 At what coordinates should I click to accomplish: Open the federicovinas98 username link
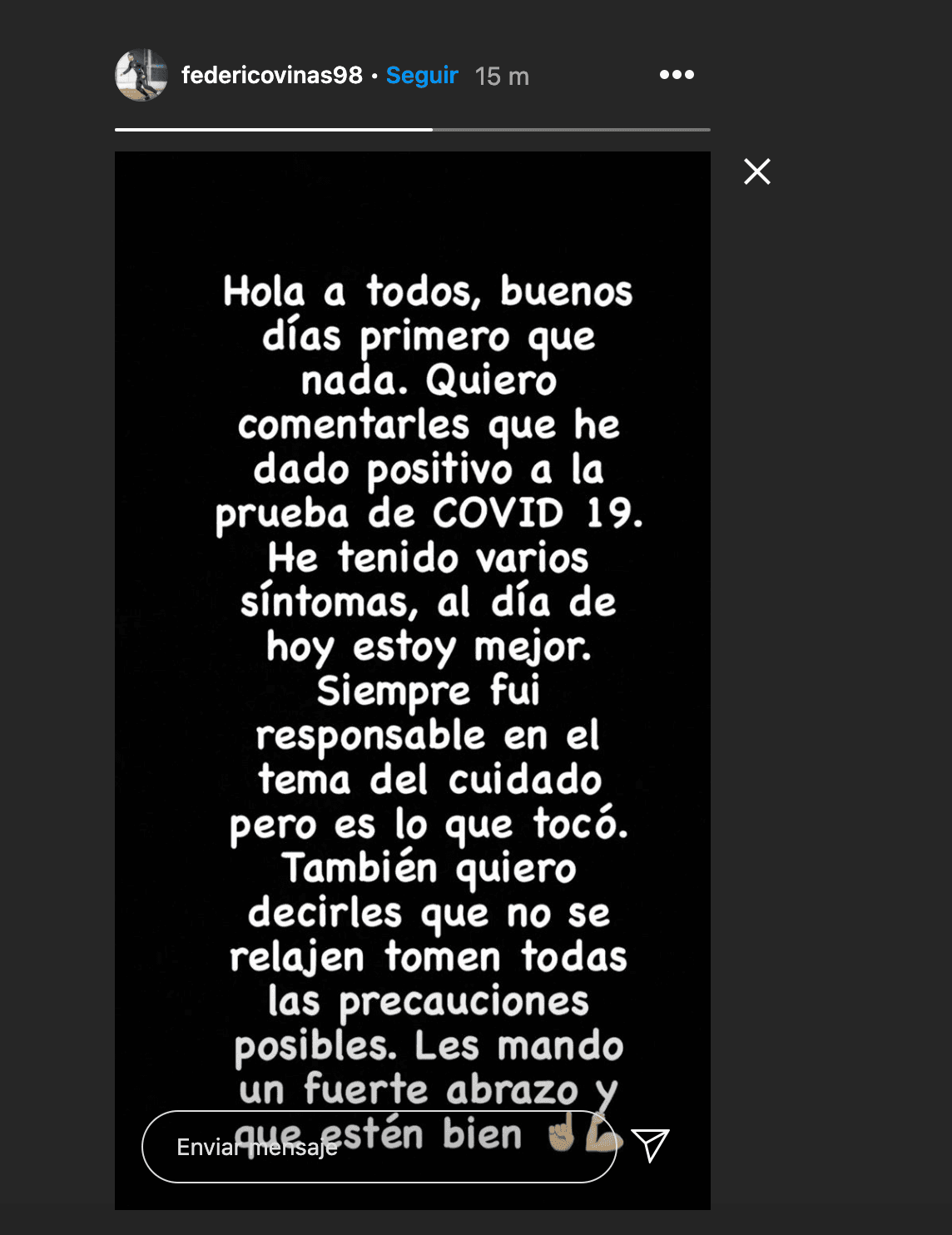[x=271, y=76]
